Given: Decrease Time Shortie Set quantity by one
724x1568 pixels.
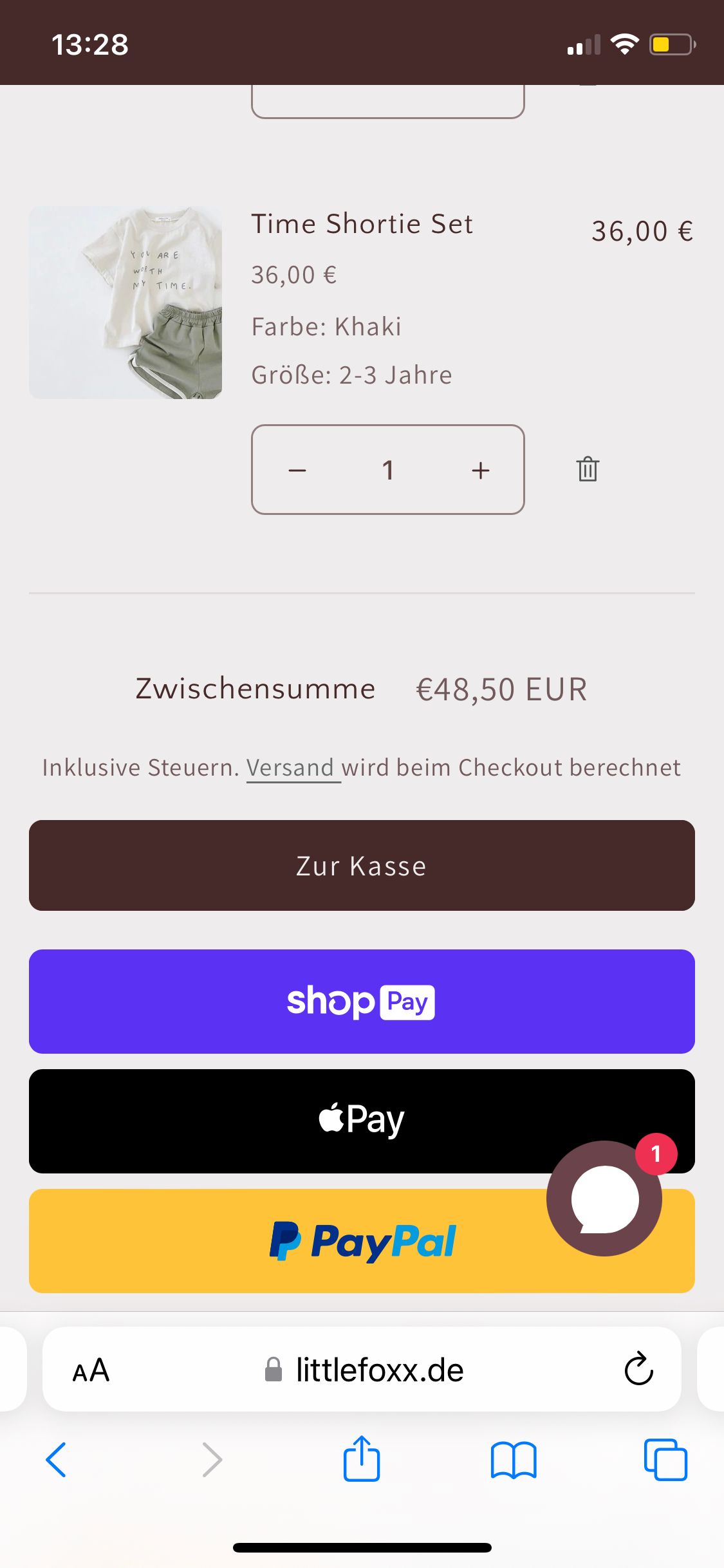Looking at the screenshot, I should coord(297,471).
